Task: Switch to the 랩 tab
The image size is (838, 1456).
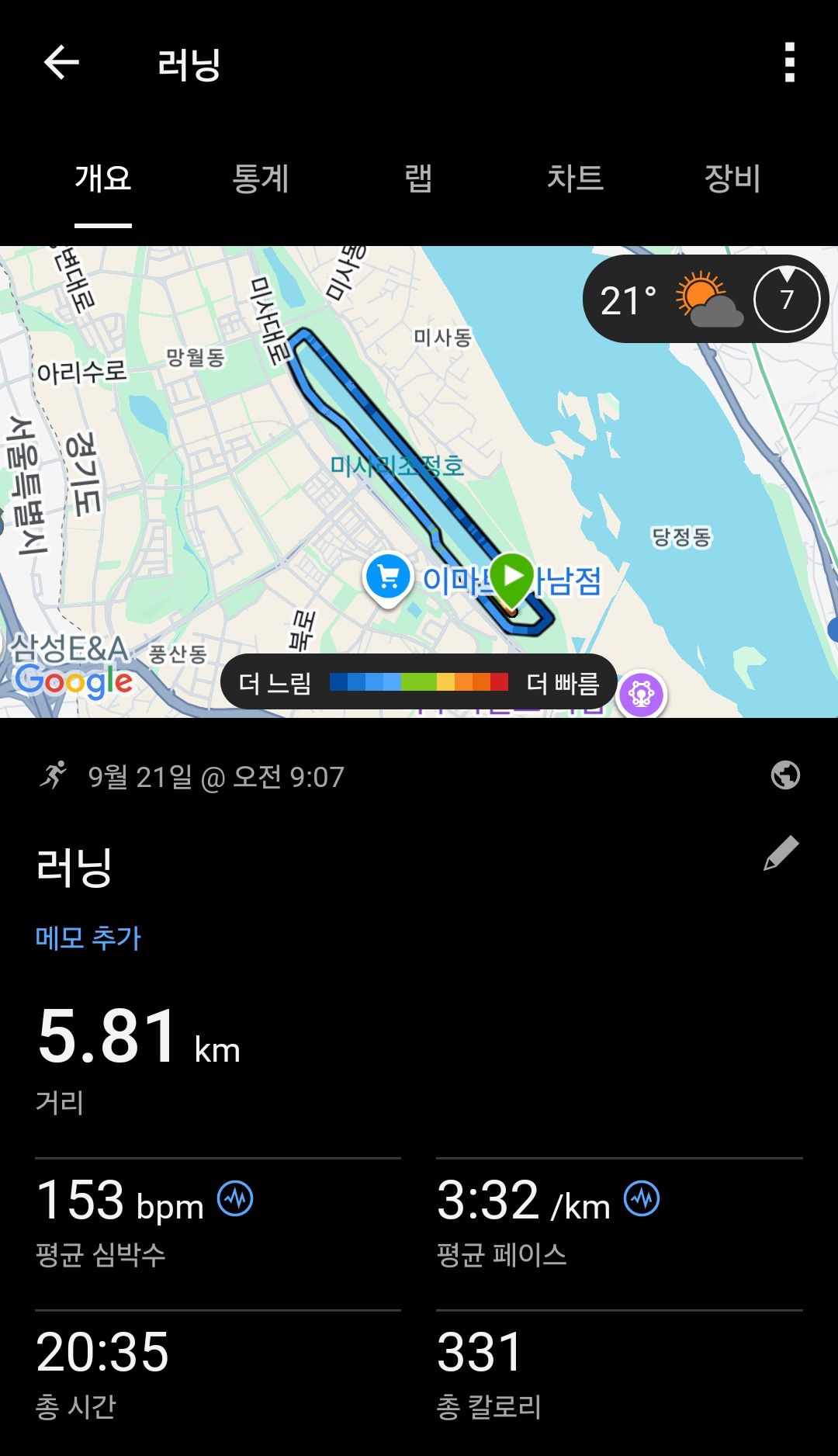Action: (418, 179)
